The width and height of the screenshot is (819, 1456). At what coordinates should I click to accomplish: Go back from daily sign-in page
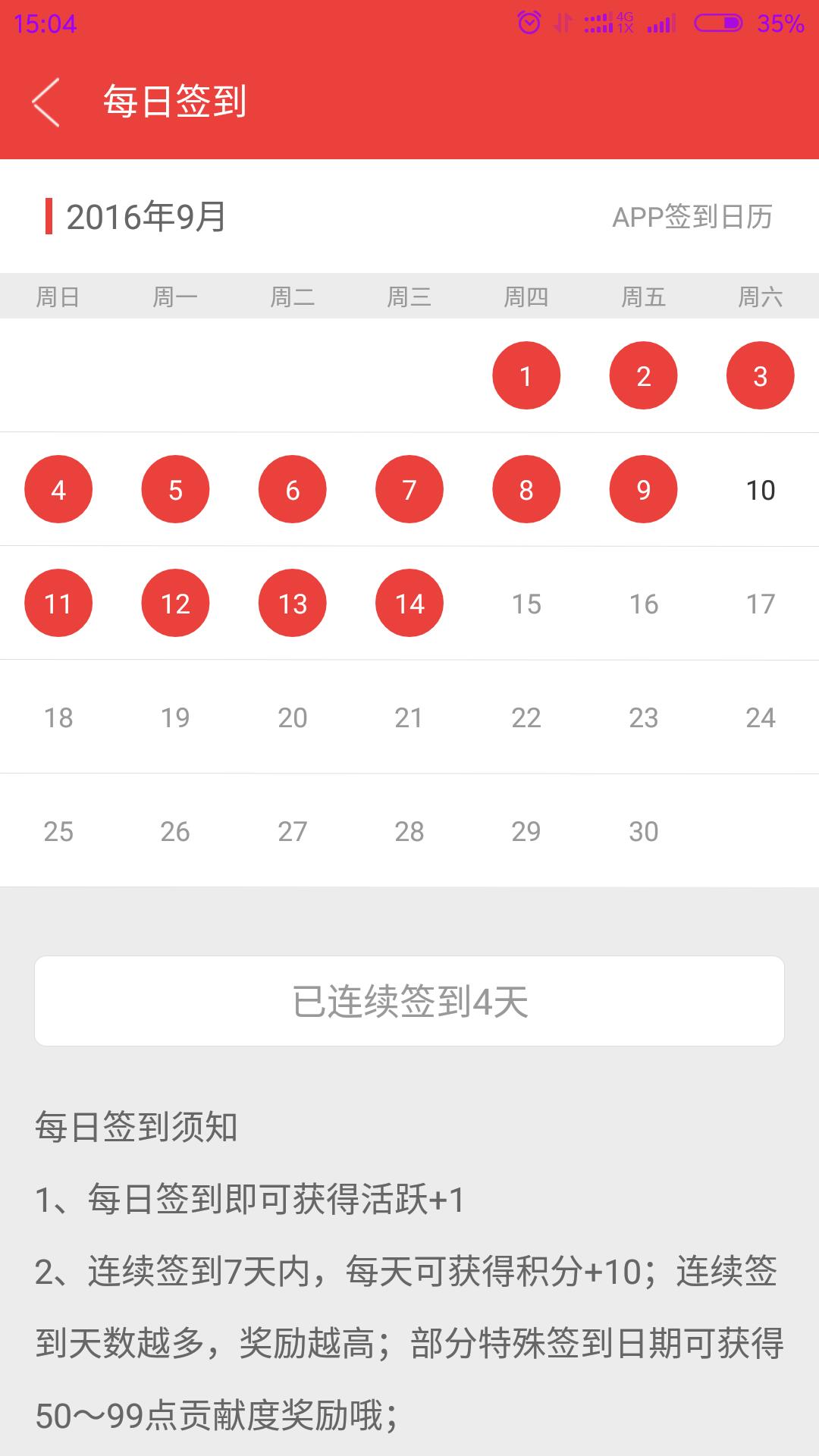[x=45, y=102]
